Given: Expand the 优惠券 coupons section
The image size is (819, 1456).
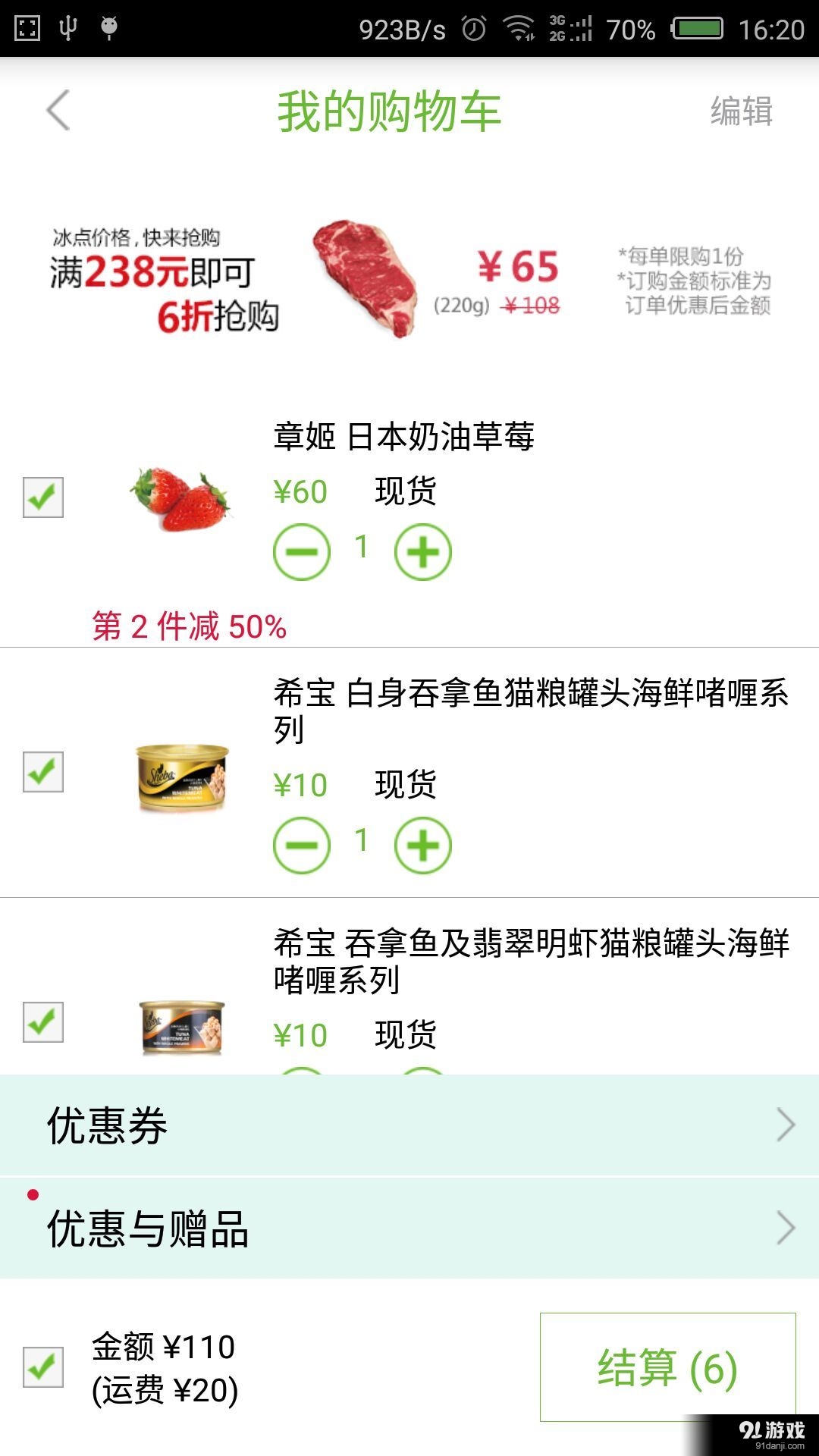Looking at the screenshot, I should click(409, 1126).
